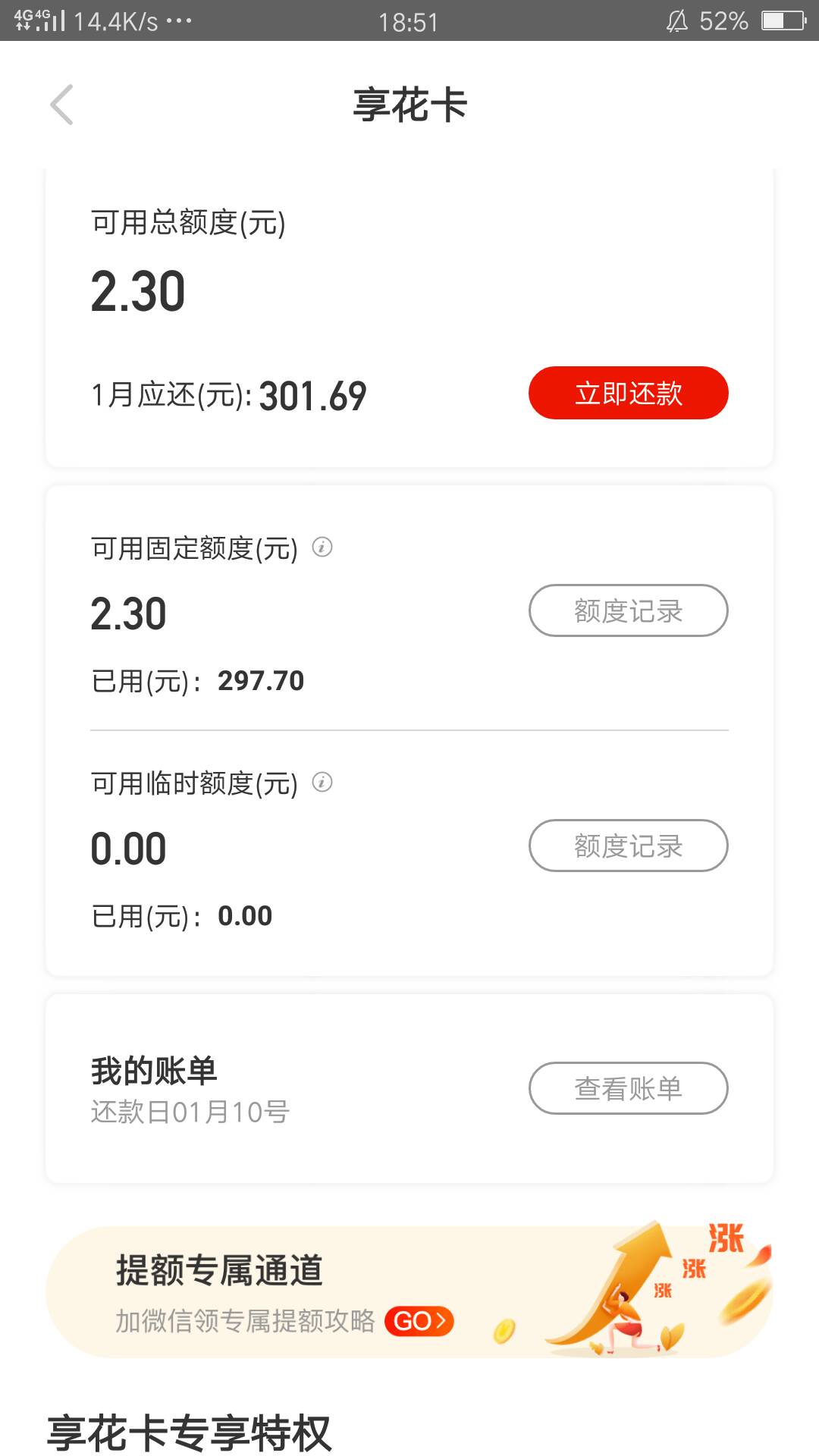Show info icon beside 可用固定额度

click(322, 547)
